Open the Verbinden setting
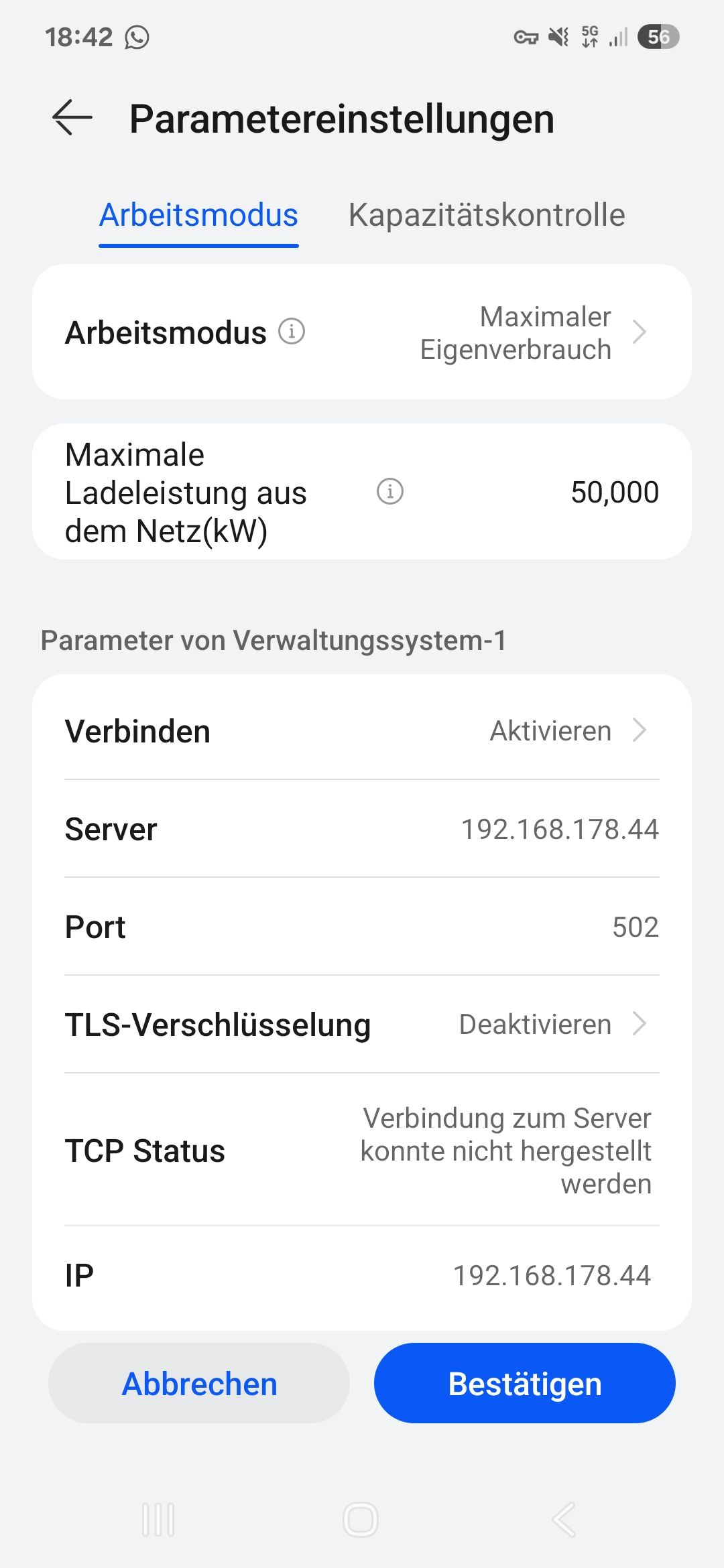Screen dimensions: 724x1568 [362, 730]
